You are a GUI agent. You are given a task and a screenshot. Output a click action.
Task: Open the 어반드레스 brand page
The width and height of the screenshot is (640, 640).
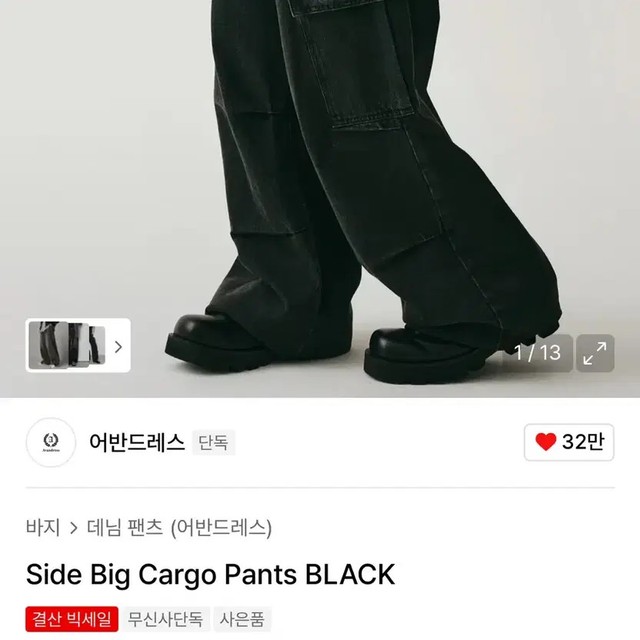tap(137, 443)
